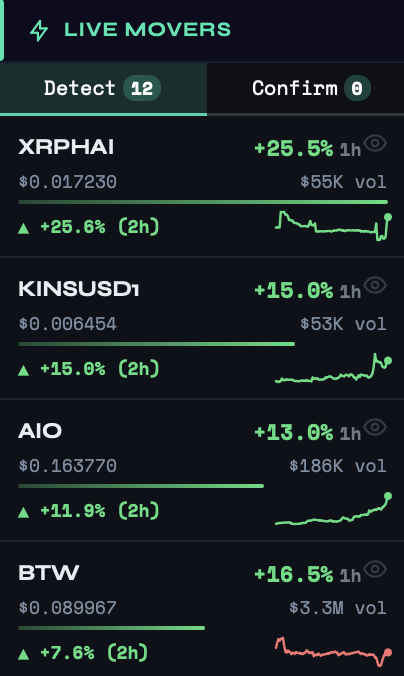Open the XRPHAI mover card
This screenshot has width=404, height=676.
click(202, 186)
